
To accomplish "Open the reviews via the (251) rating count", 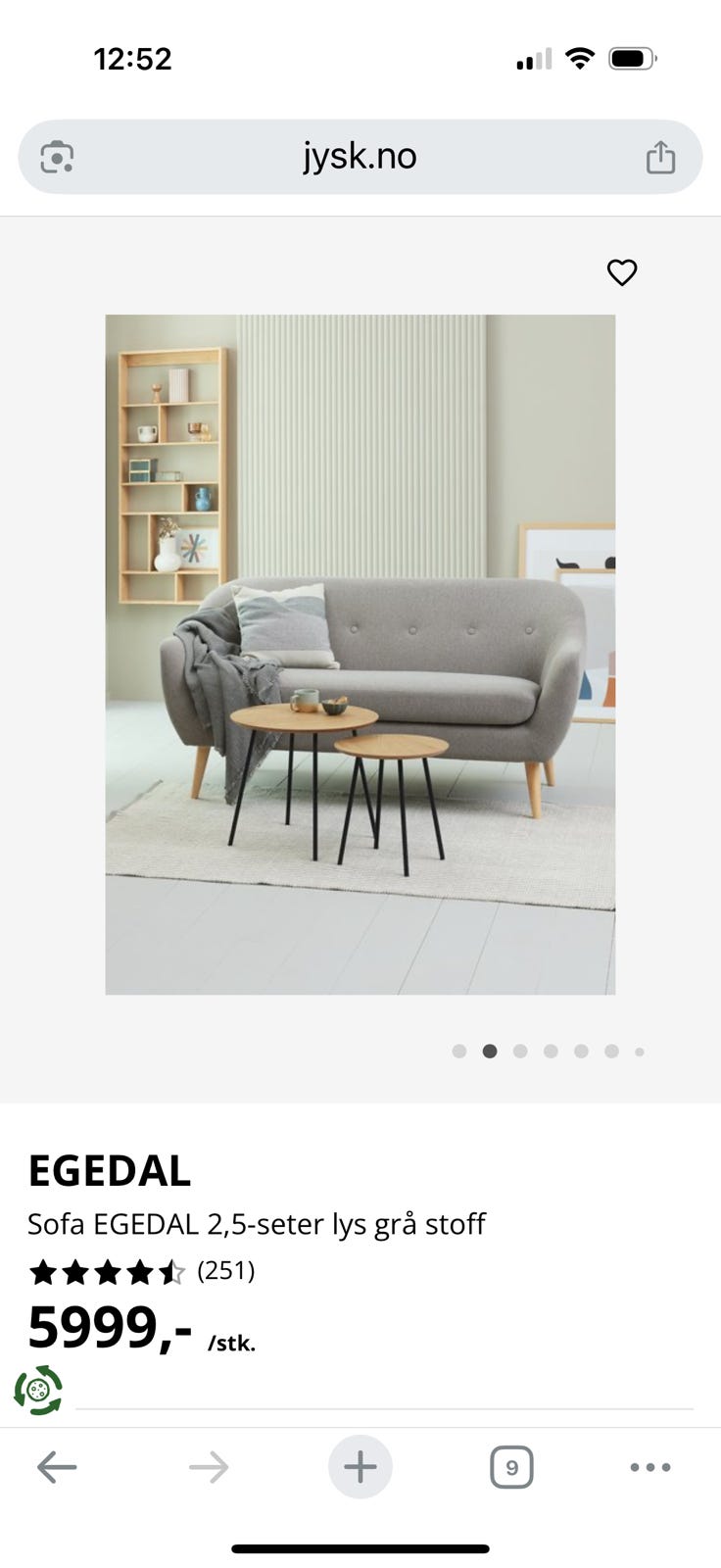I will click(224, 1271).
